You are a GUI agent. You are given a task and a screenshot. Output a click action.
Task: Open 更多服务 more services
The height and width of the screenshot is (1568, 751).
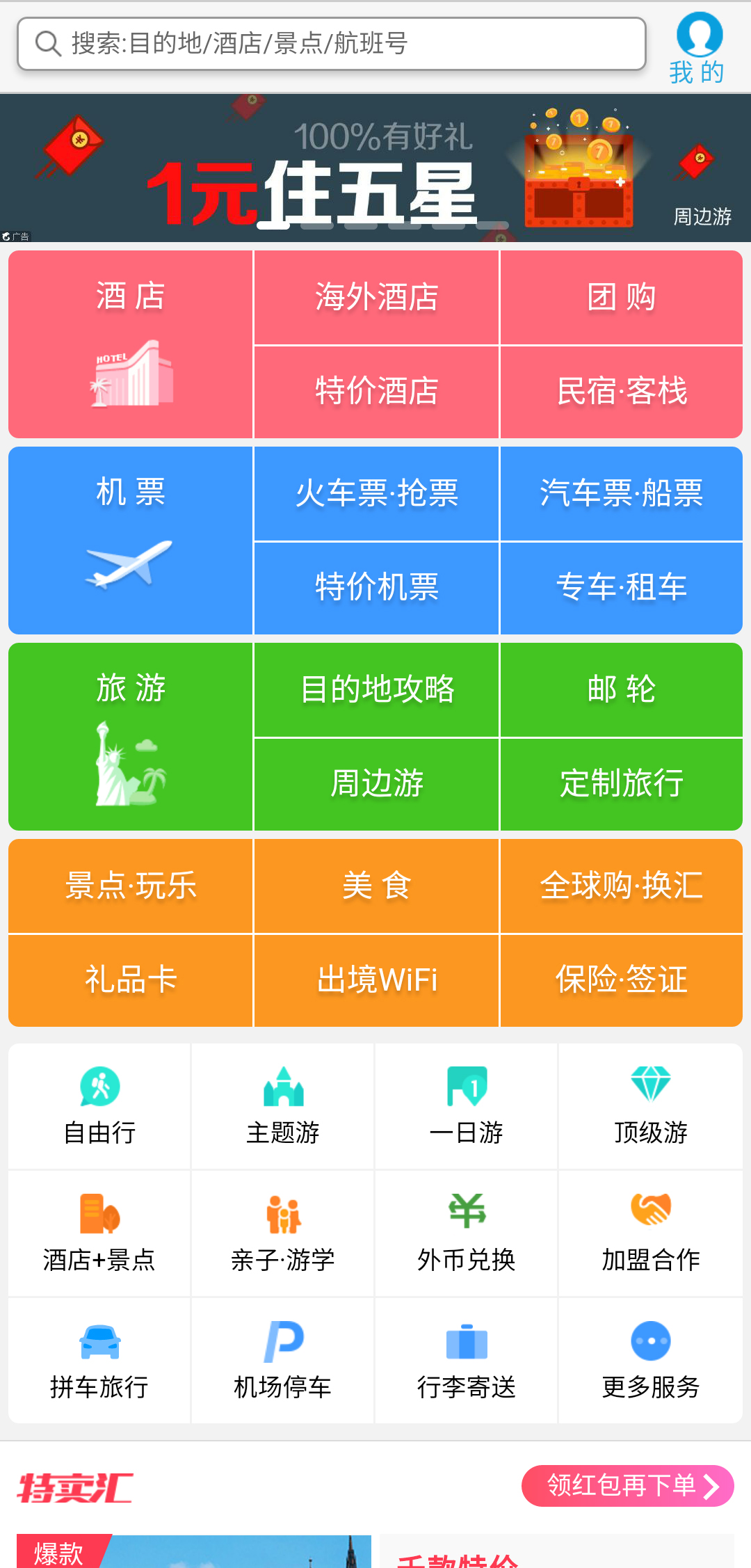(x=650, y=1361)
